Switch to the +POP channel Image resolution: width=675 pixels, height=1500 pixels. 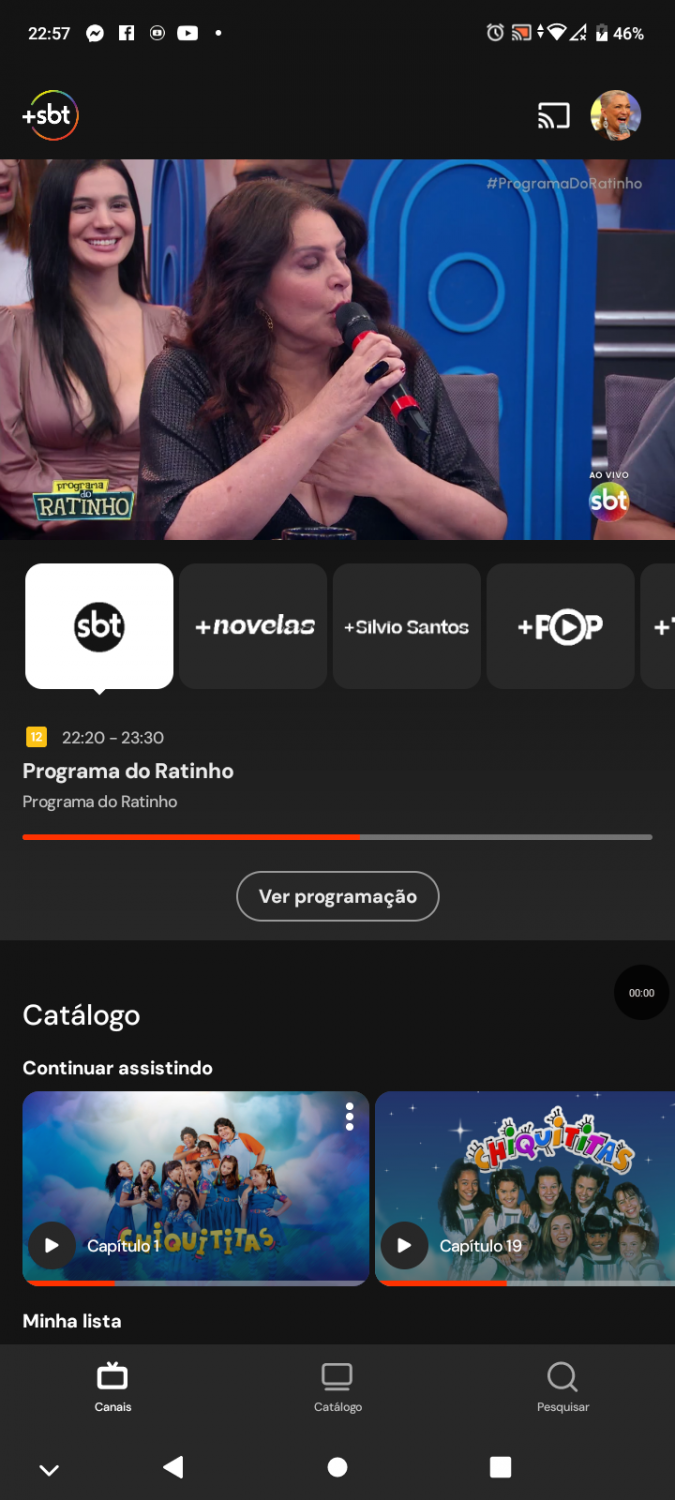click(x=560, y=627)
